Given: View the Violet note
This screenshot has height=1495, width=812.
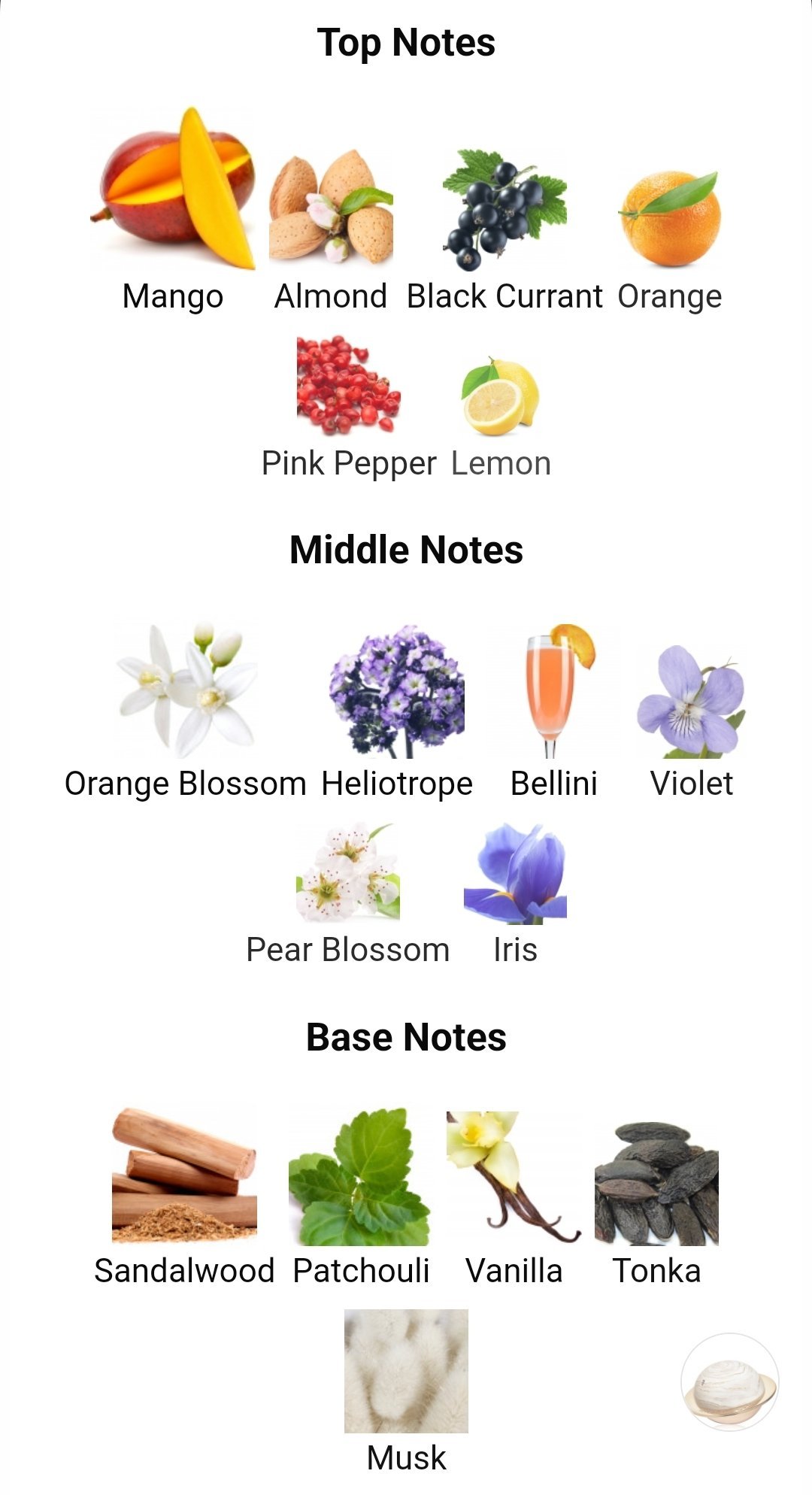Looking at the screenshot, I should point(692,699).
